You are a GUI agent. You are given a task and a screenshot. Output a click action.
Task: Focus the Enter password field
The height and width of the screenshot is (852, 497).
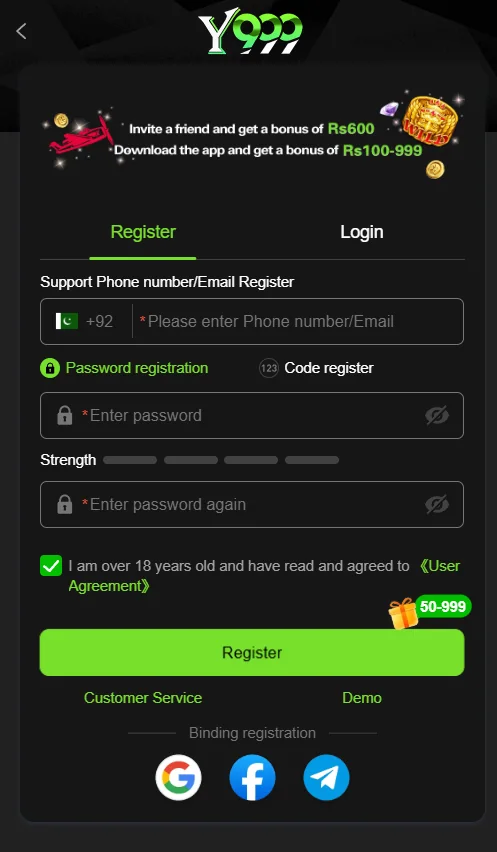click(252, 415)
